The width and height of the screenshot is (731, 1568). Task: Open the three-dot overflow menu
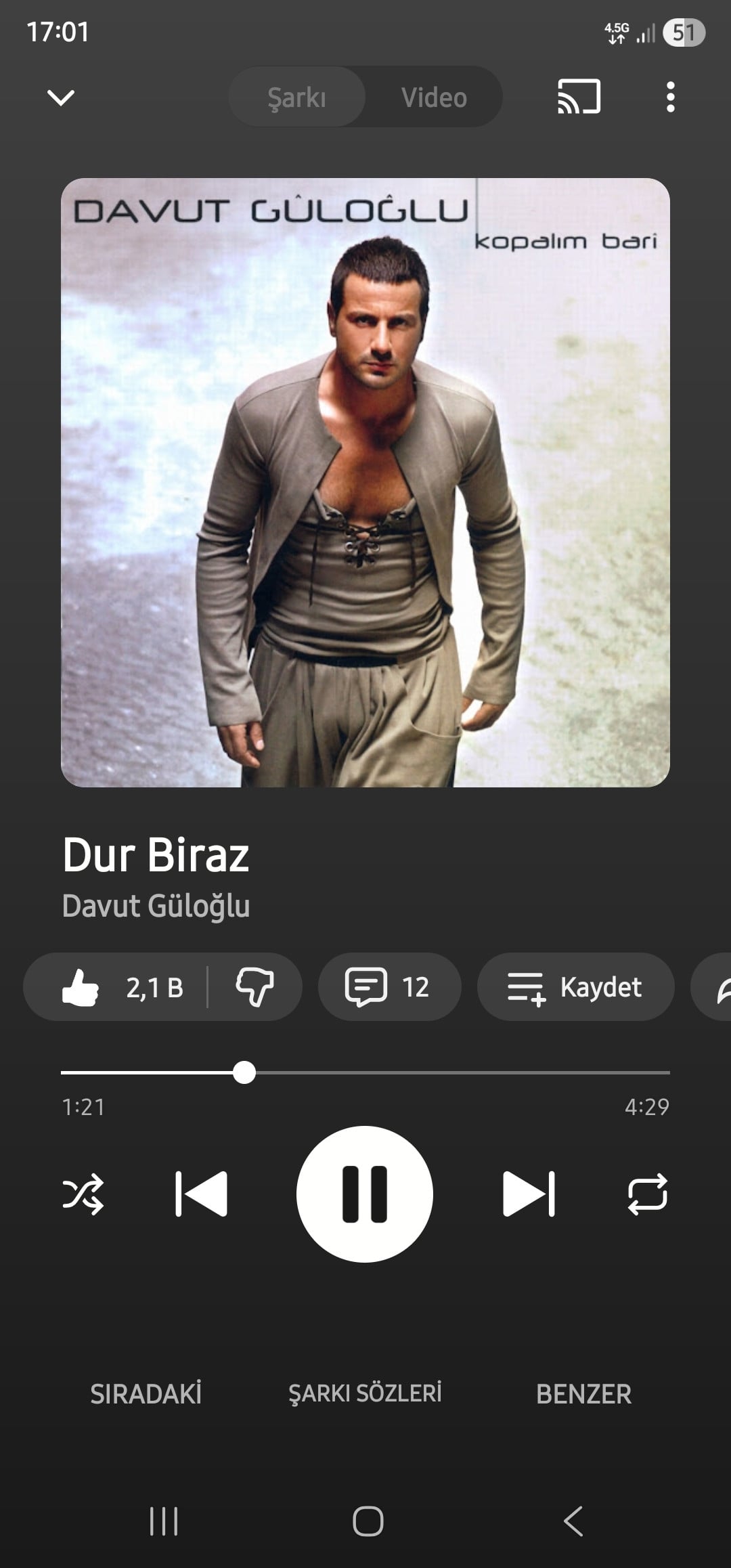[670, 97]
